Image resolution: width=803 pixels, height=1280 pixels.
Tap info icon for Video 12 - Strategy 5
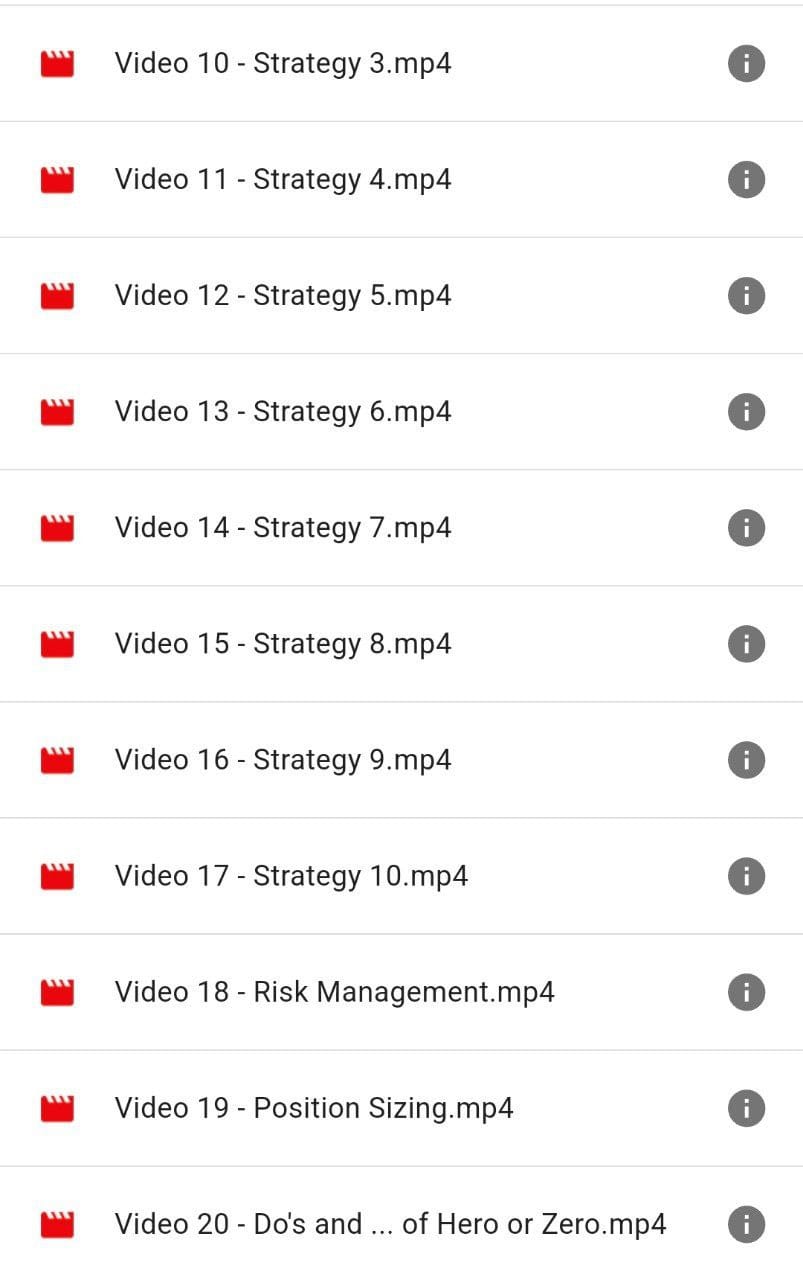[746, 296]
